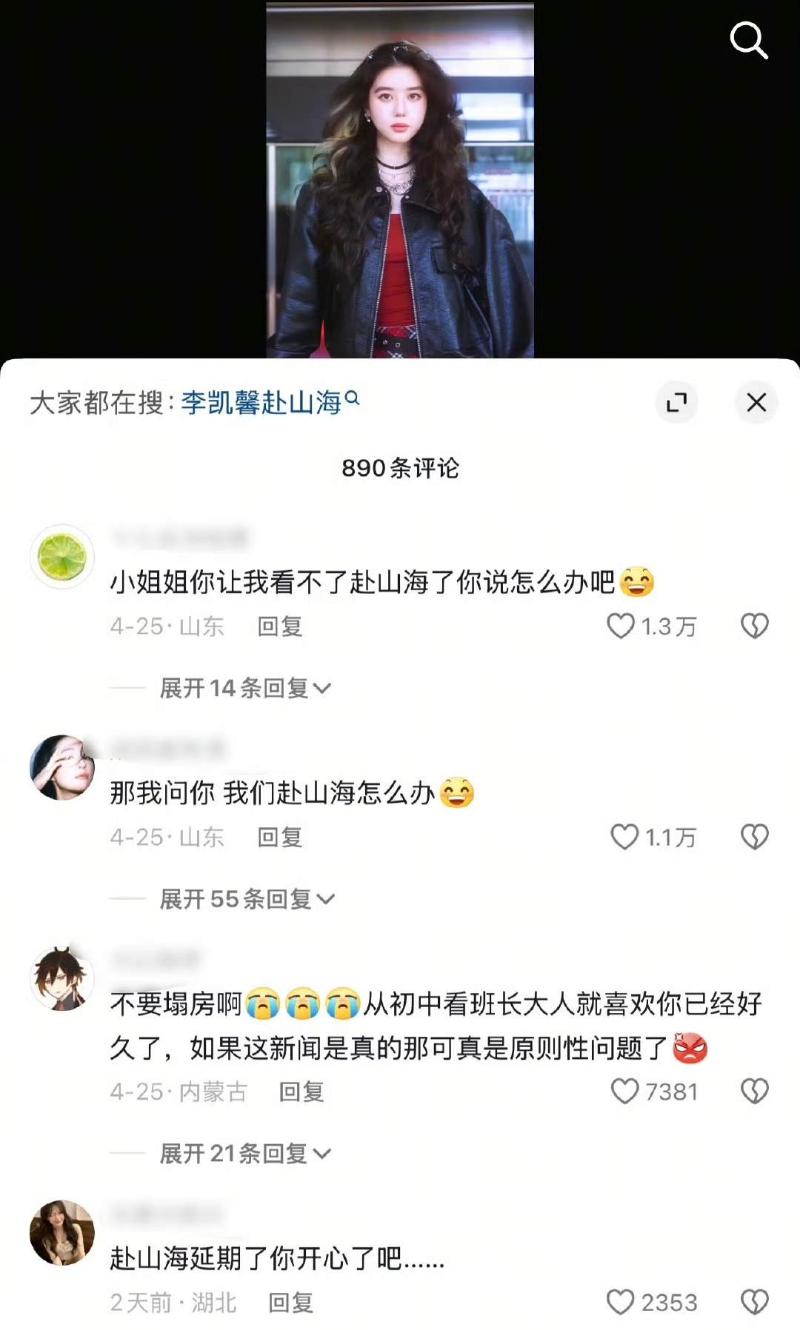This screenshot has height=1330, width=800.
Task: Dislike the comment 赴山海延期了你开心了吧
Action: click(754, 1302)
